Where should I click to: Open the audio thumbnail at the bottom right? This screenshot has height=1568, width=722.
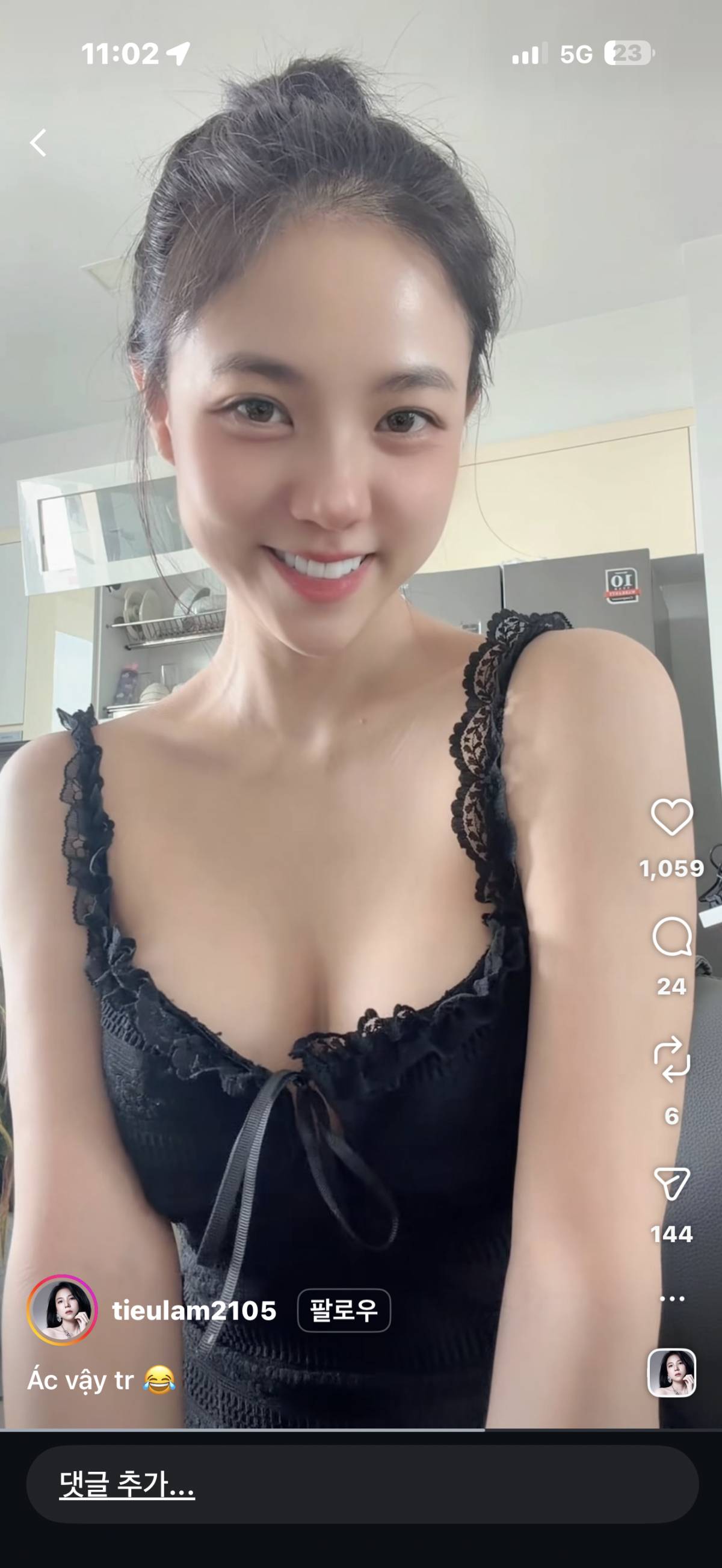[671, 1373]
